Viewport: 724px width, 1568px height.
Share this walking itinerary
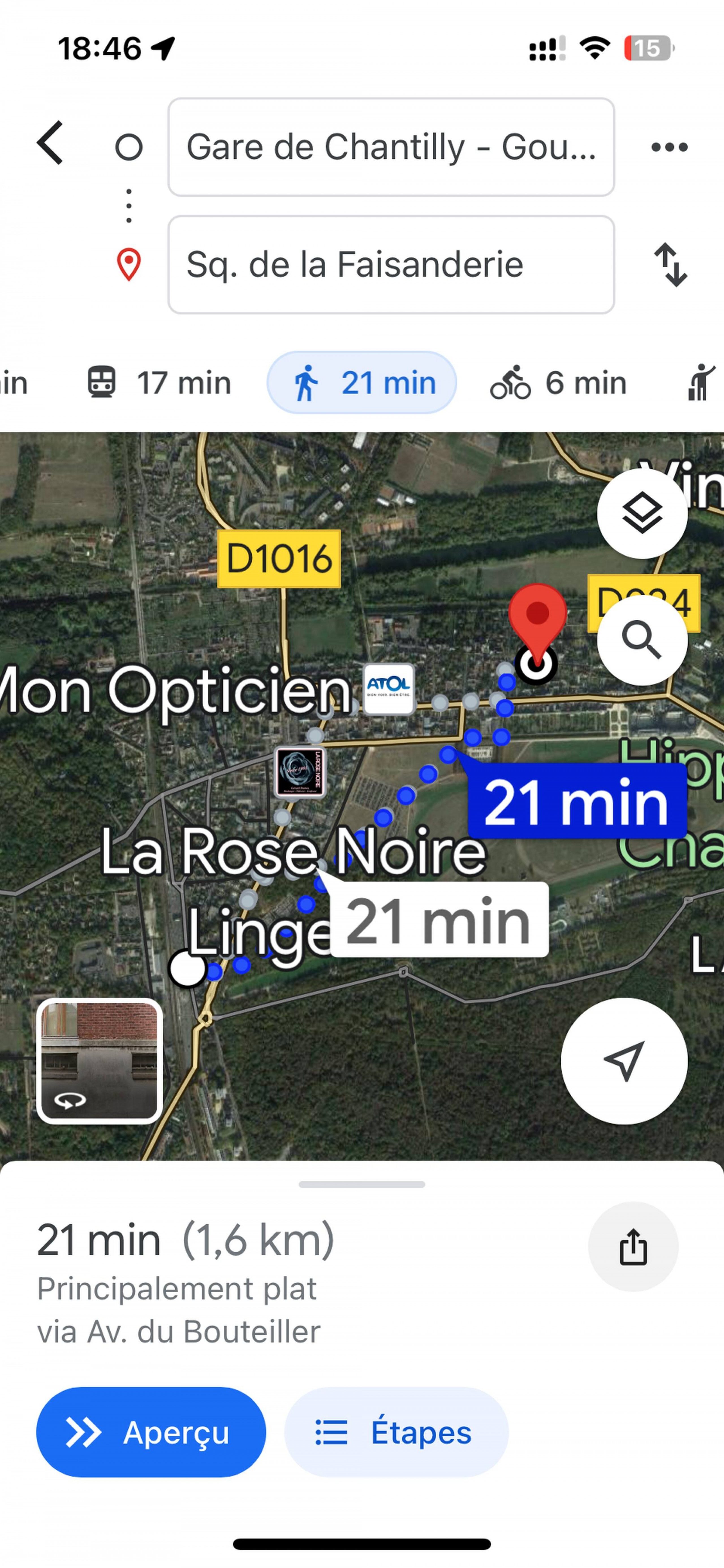point(633,1247)
